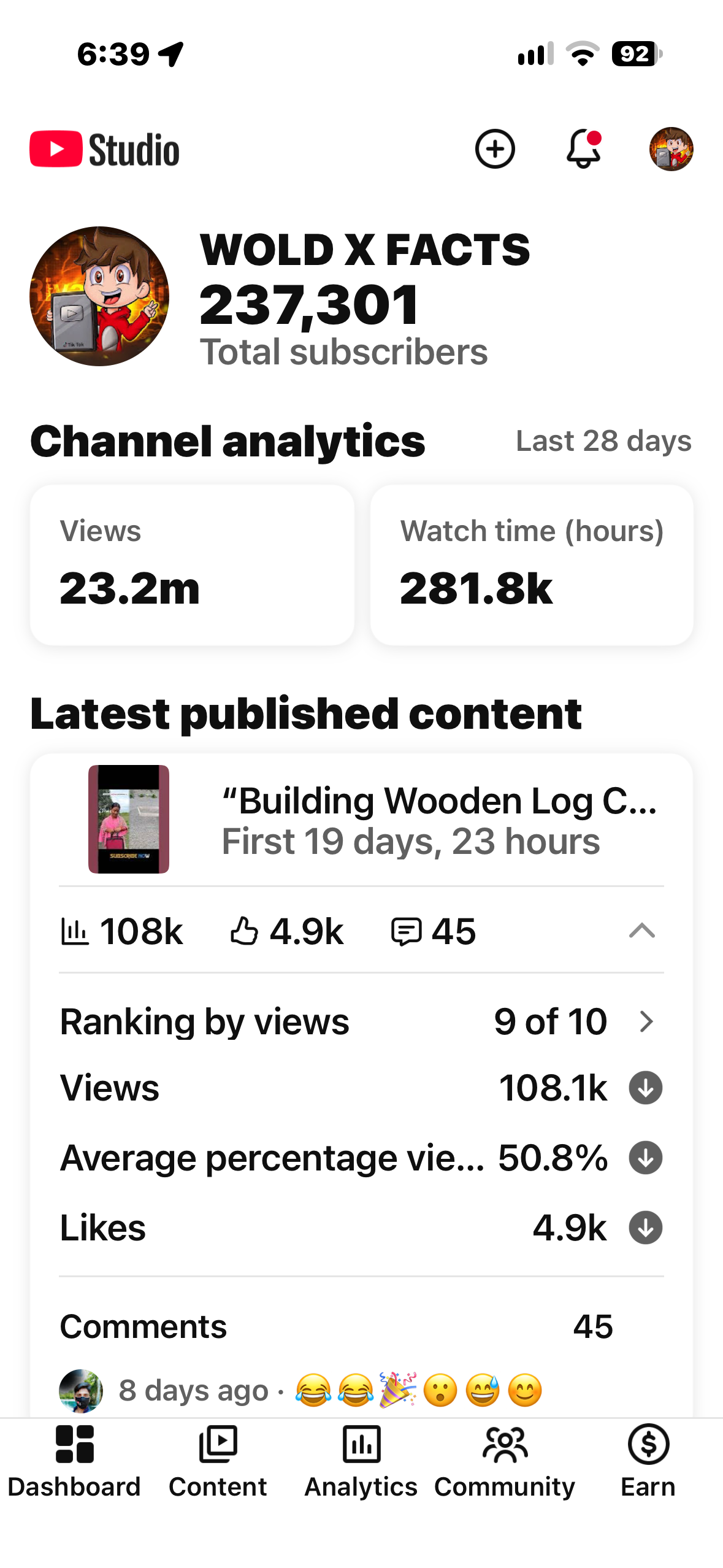Open the Comments section
The width and height of the screenshot is (723, 1568).
tap(361, 1326)
